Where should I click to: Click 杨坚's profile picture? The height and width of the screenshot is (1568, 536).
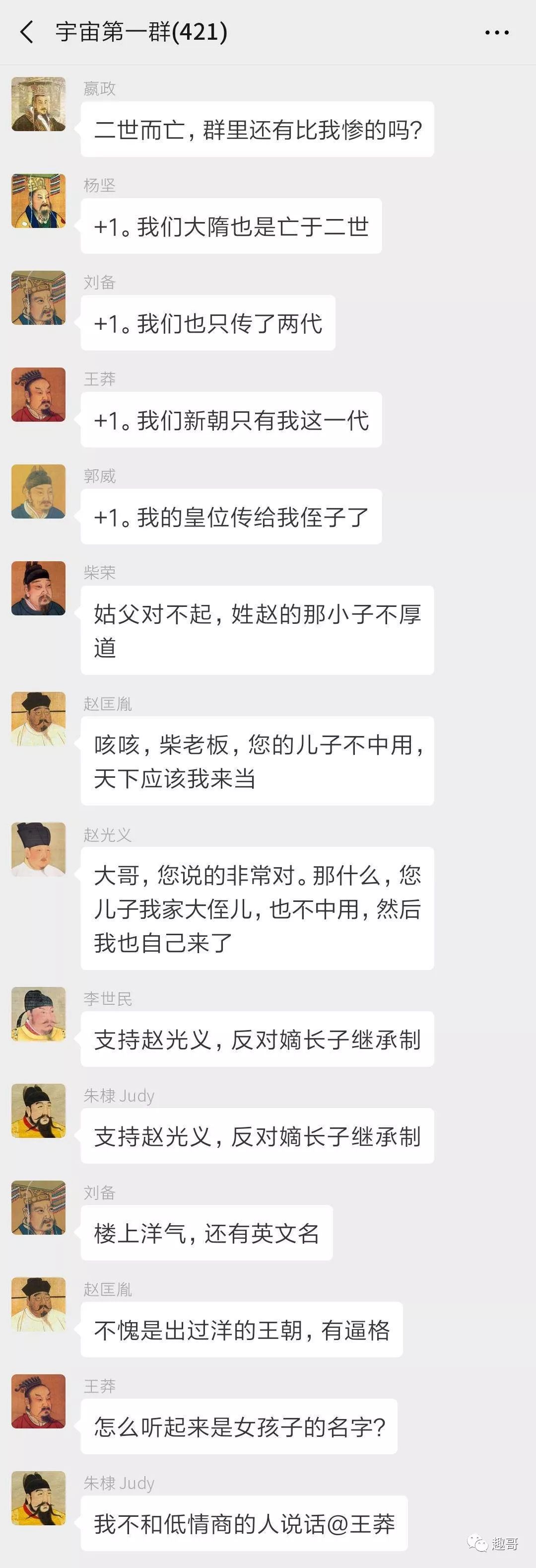pyautogui.click(x=38, y=201)
